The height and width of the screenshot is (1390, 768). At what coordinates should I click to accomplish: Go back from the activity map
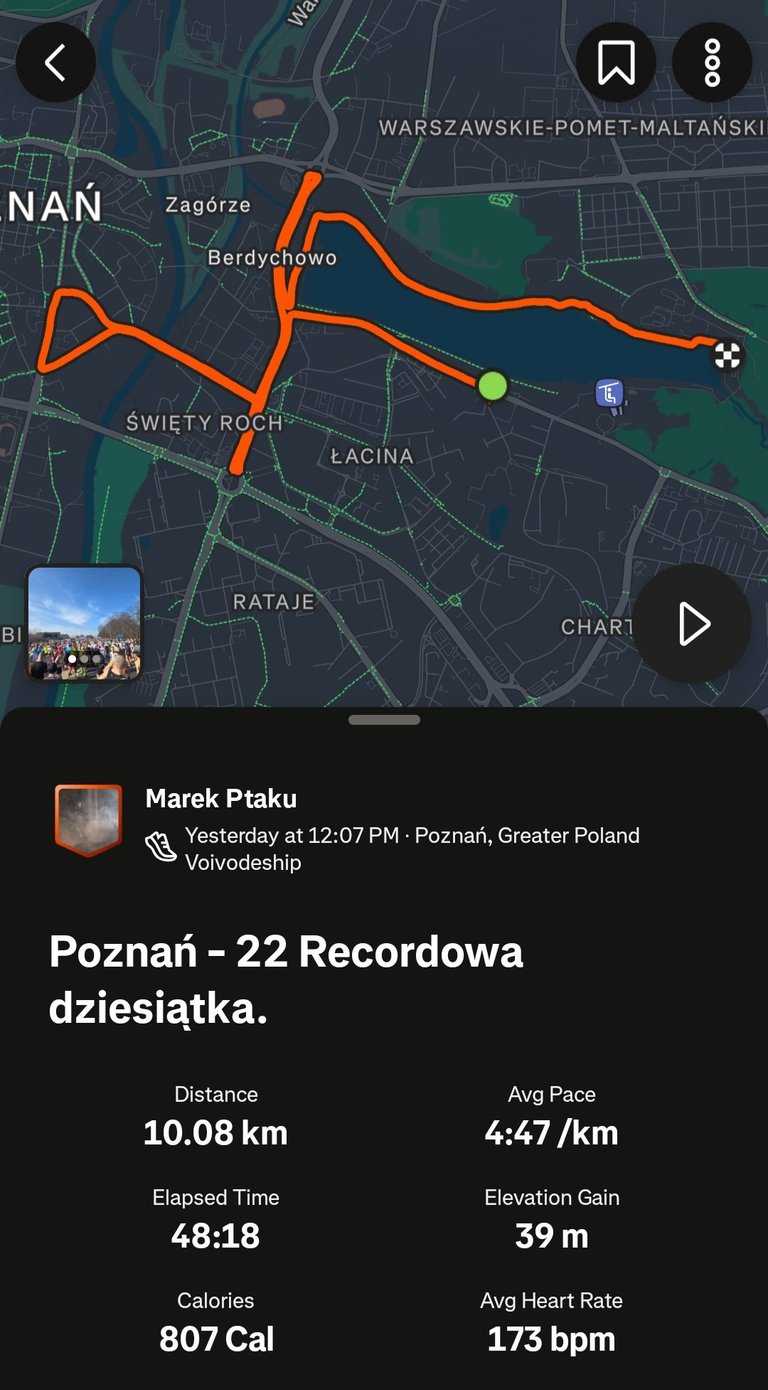pyautogui.click(x=56, y=63)
